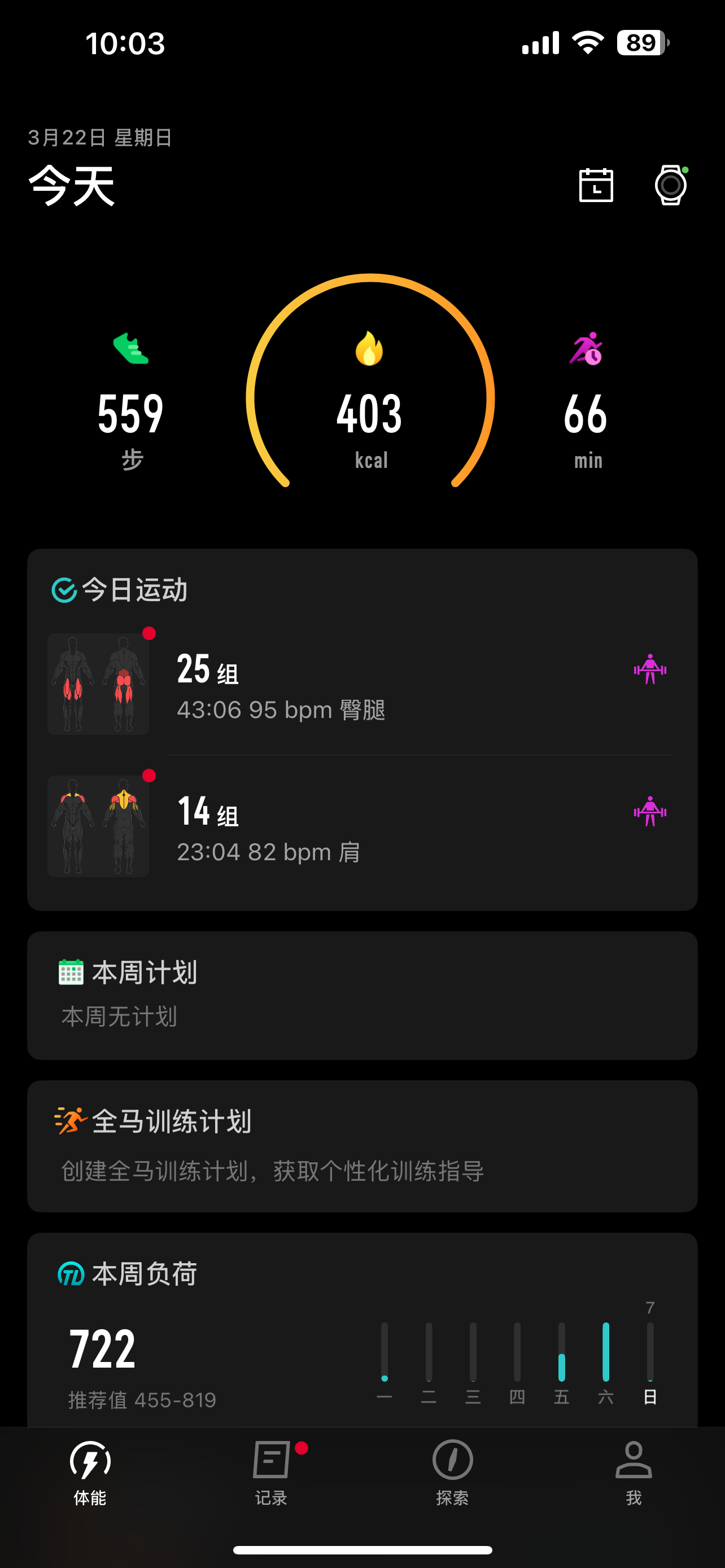The width and height of the screenshot is (725, 1568).
Task: Switch to the 我 tab
Action: pyautogui.click(x=634, y=1472)
